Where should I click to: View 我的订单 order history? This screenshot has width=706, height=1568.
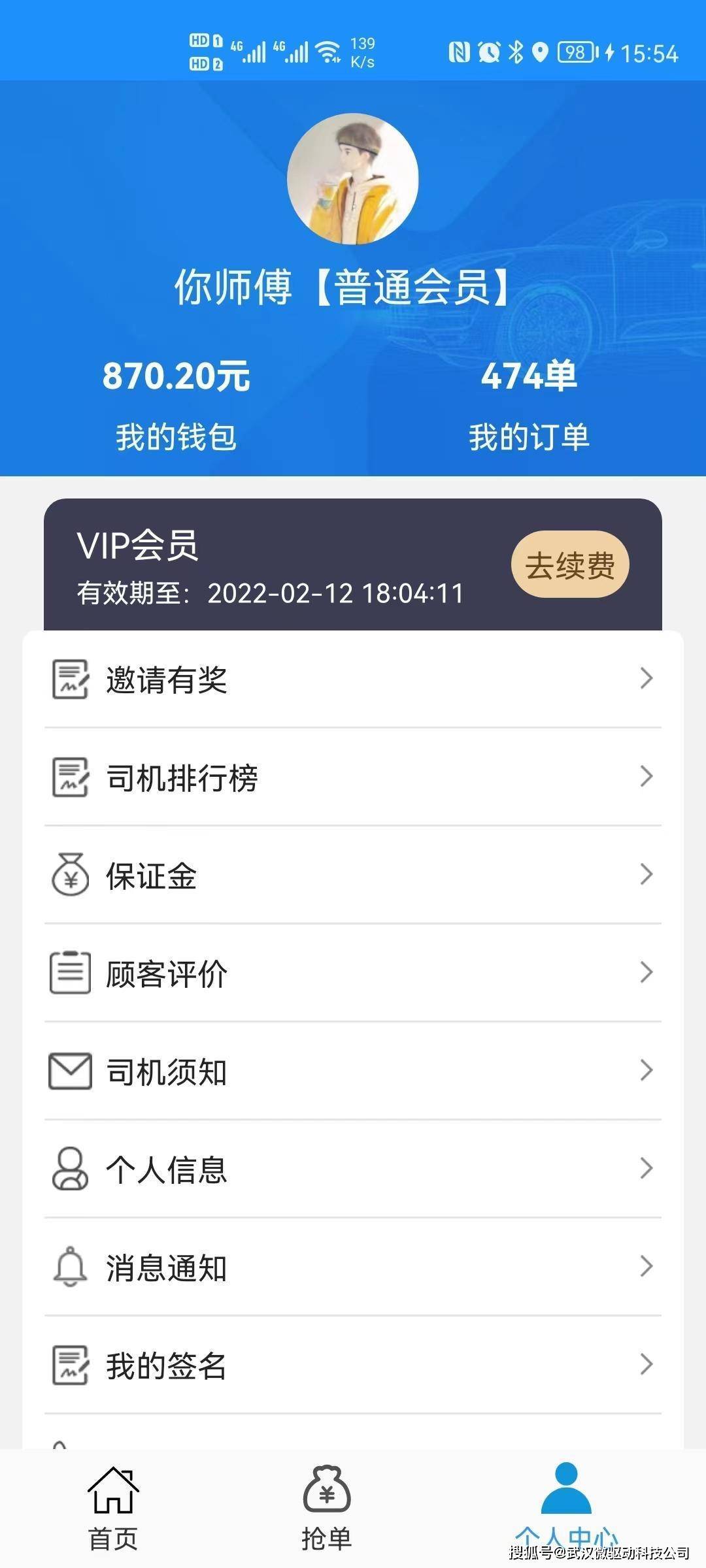click(529, 404)
